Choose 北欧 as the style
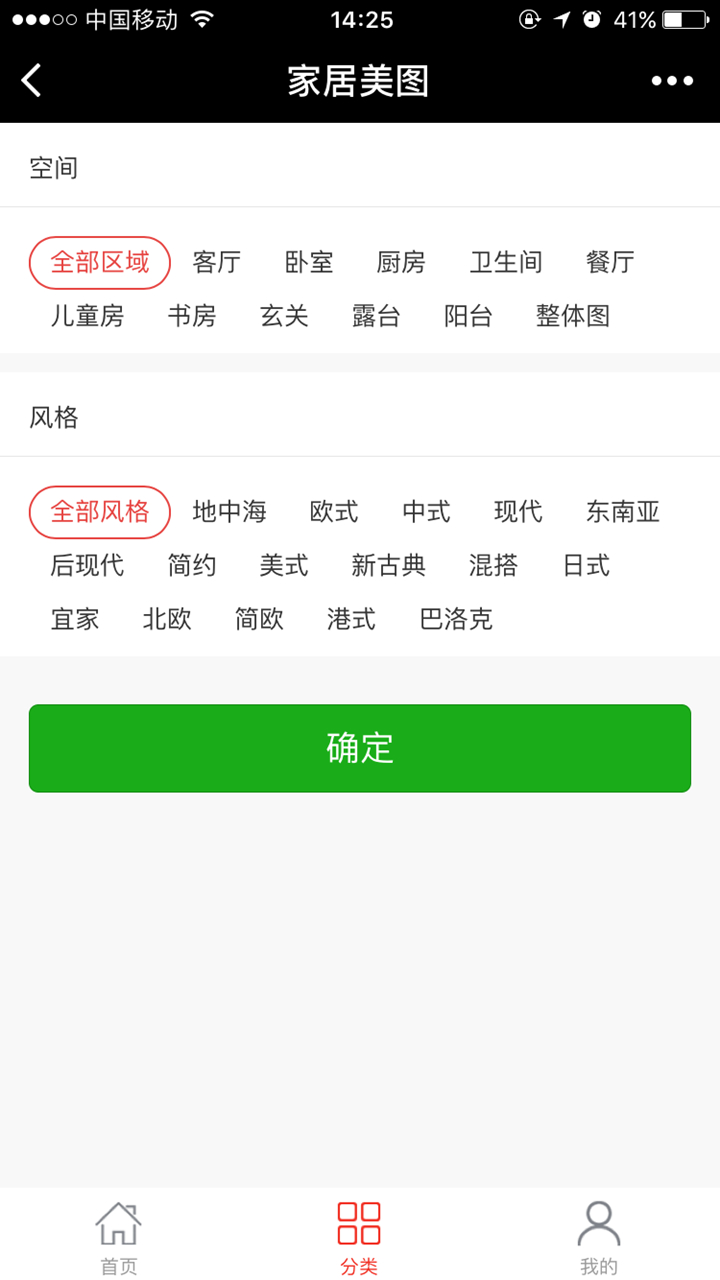The height and width of the screenshot is (1280, 720). tap(167, 620)
